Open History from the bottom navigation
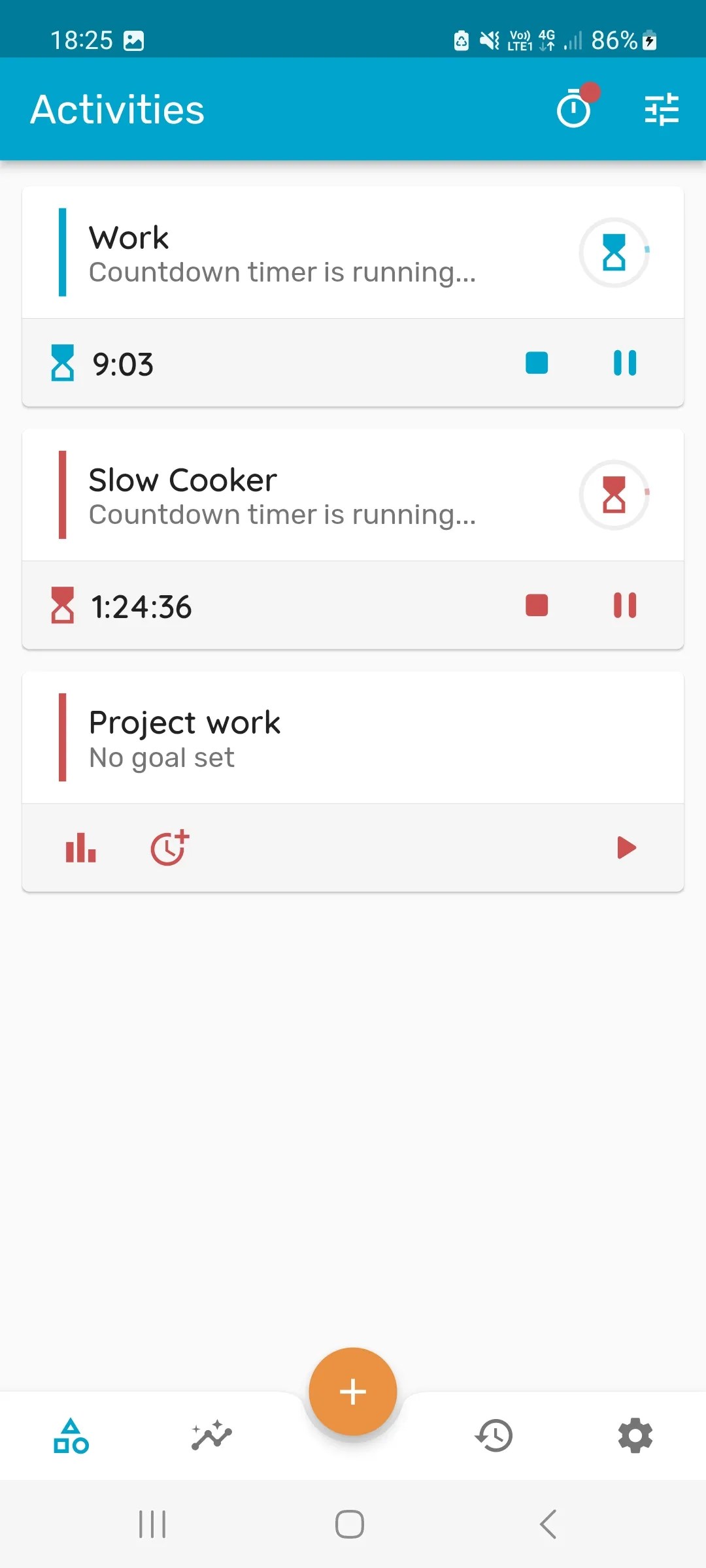 [494, 1436]
